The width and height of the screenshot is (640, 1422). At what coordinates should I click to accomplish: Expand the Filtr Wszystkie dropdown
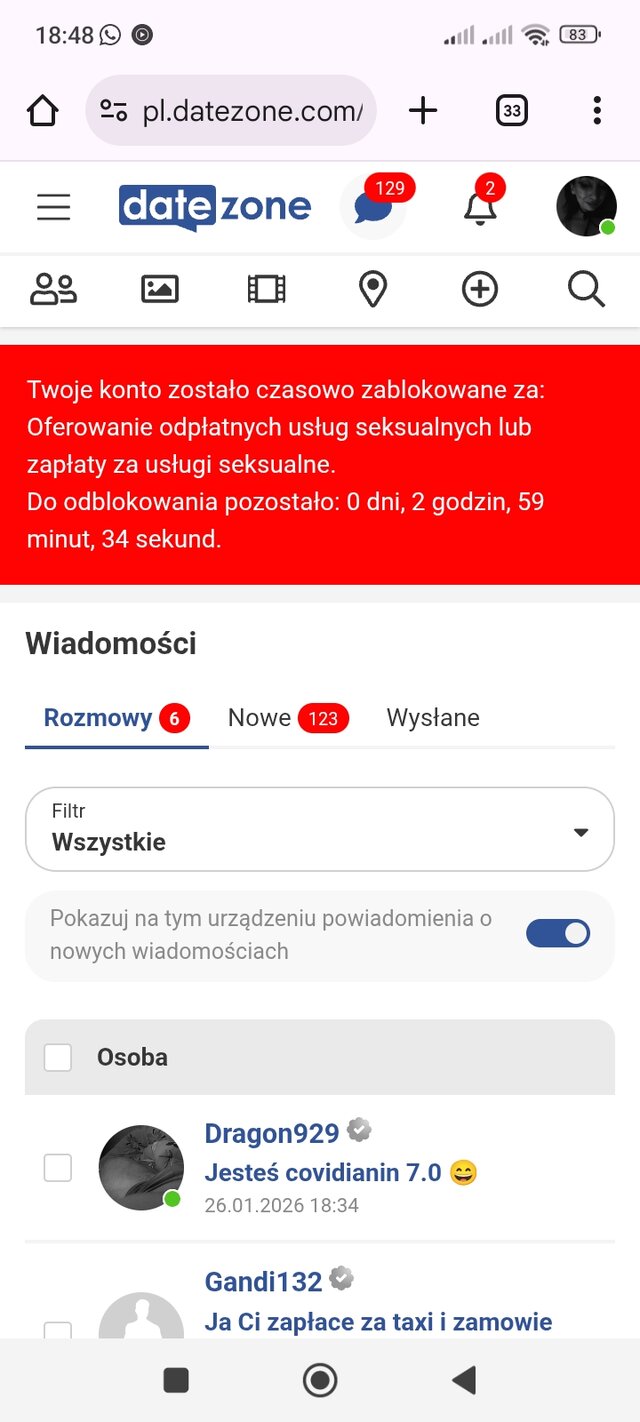click(x=320, y=830)
